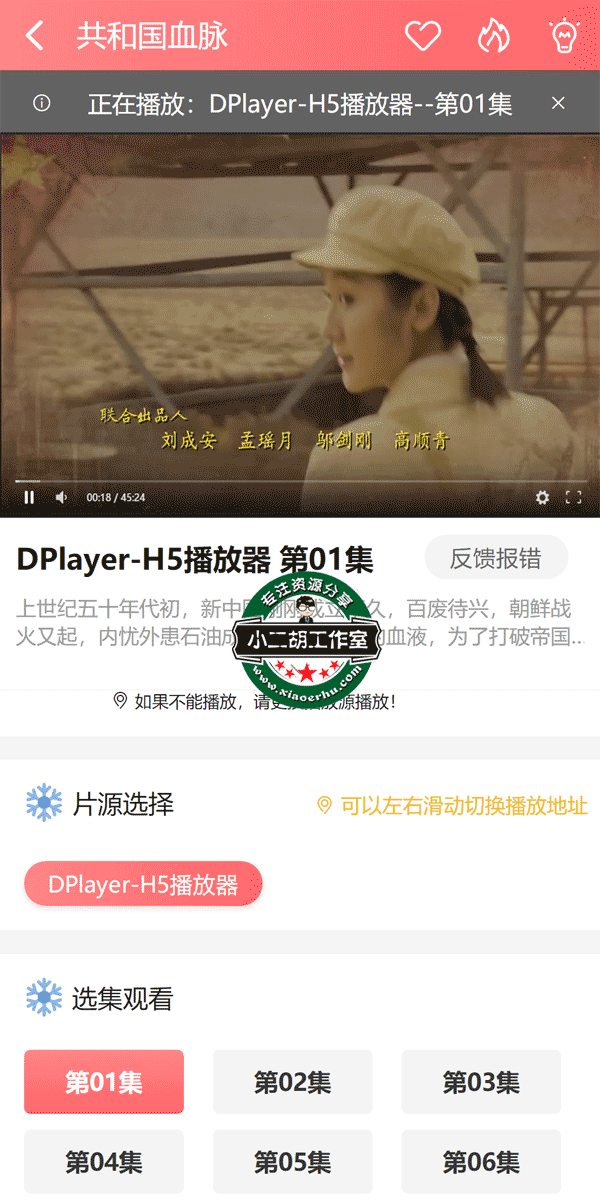This screenshot has height=1204, width=600.
Task: Open the flame hot-list icon
Action: [493, 37]
